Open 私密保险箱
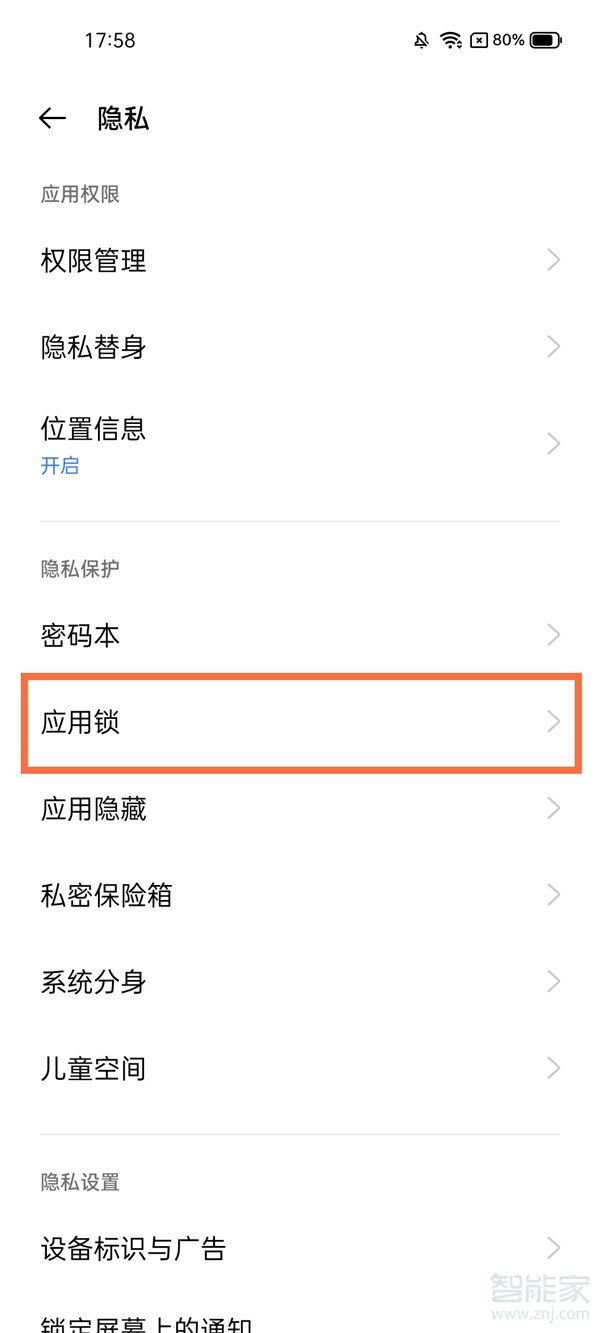The width and height of the screenshot is (600, 1333). 300,895
